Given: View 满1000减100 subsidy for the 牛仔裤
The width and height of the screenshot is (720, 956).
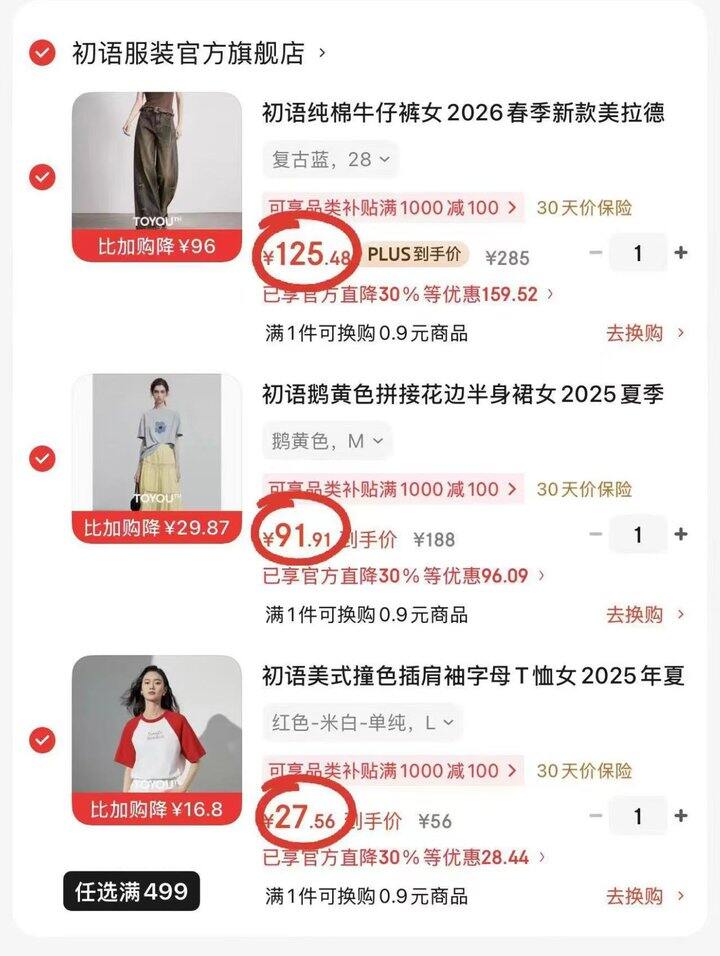Looking at the screenshot, I should click(x=392, y=208).
